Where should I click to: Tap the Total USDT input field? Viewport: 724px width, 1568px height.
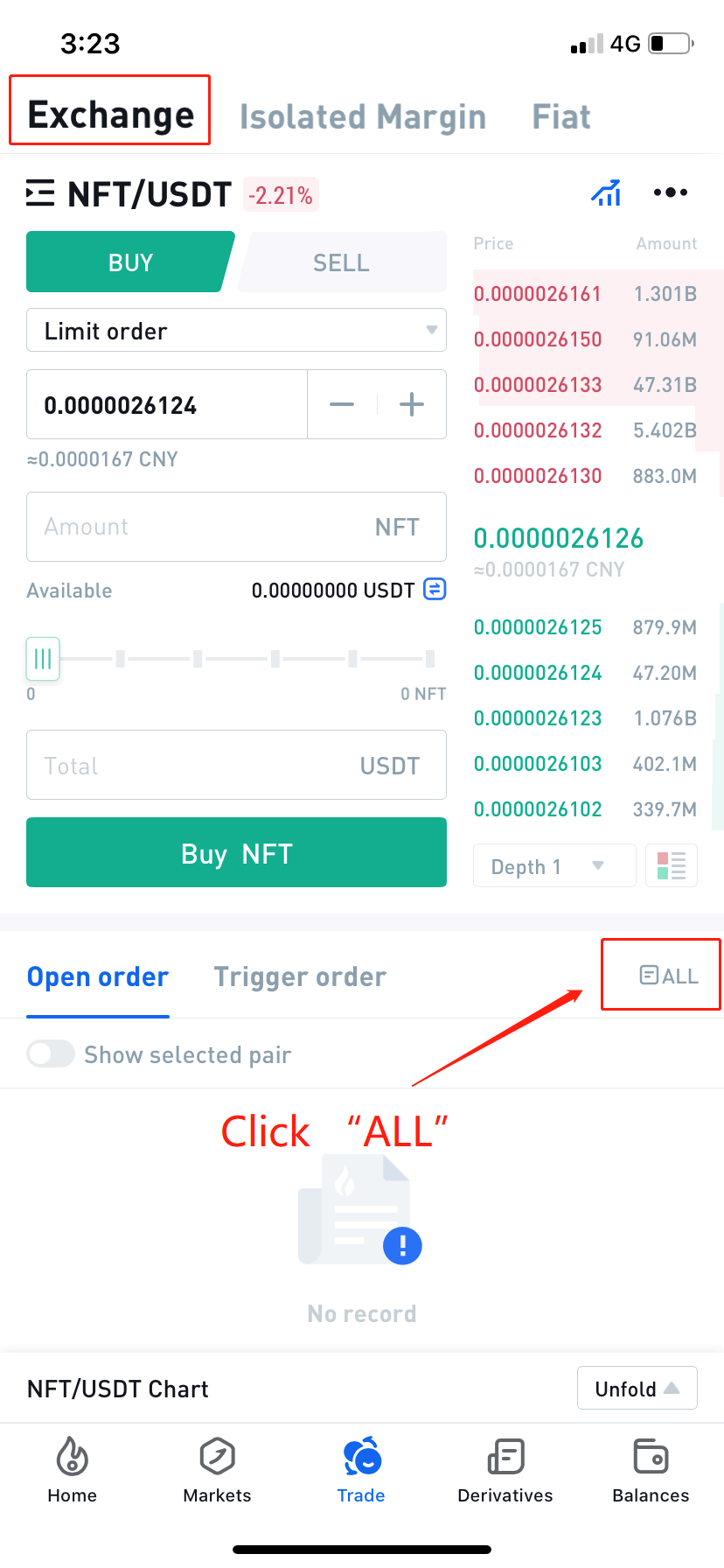click(x=236, y=765)
